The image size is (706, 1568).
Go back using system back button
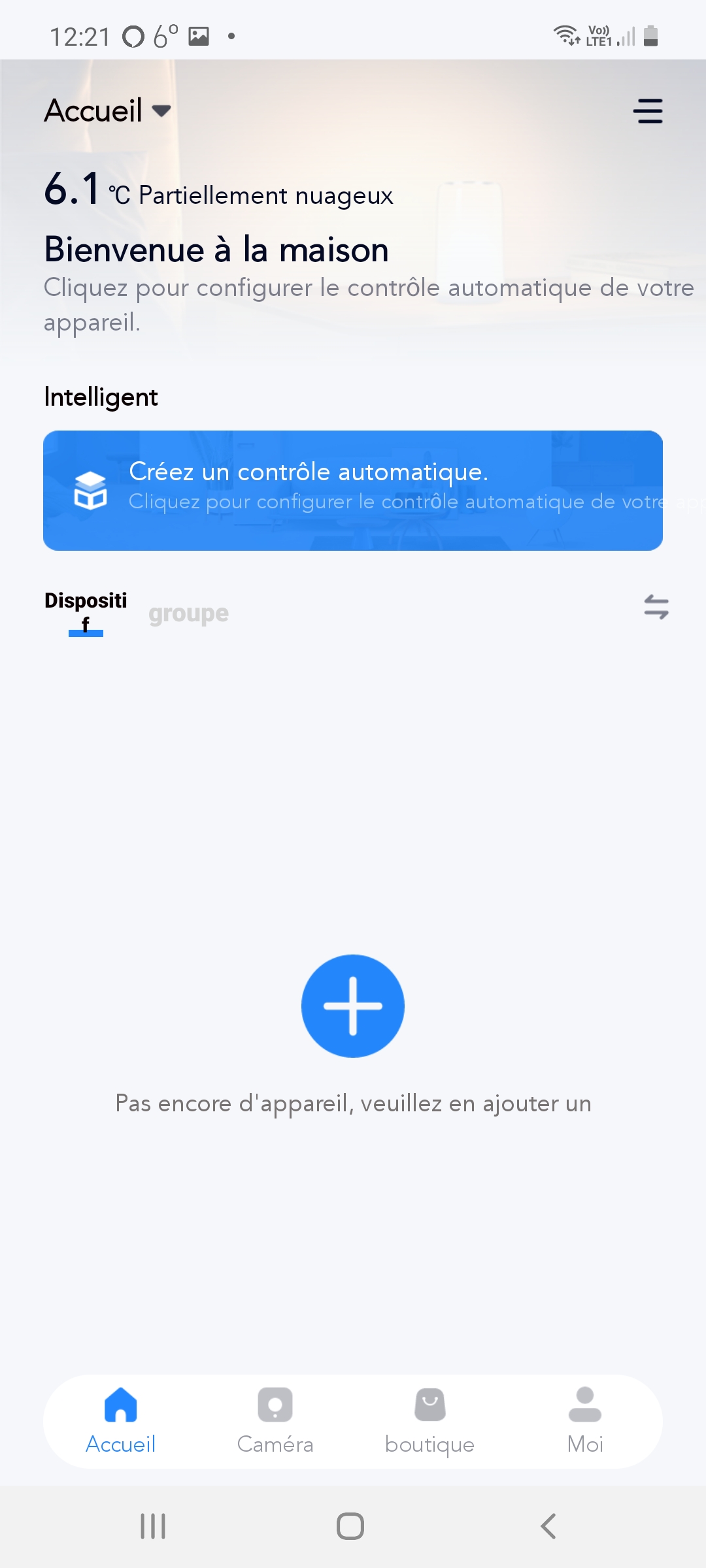click(x=548, y=1526)
